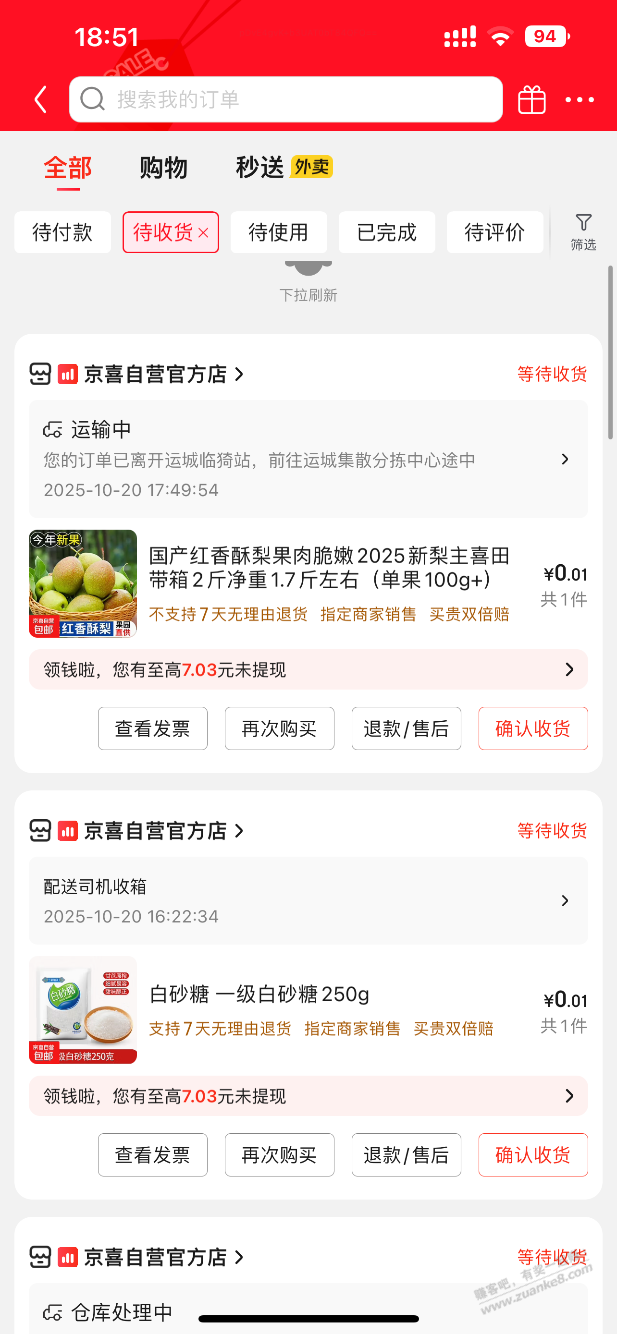The image size is (617, 1334).
Task: Select the 待使用 filter chip
Action: [278, 232]
